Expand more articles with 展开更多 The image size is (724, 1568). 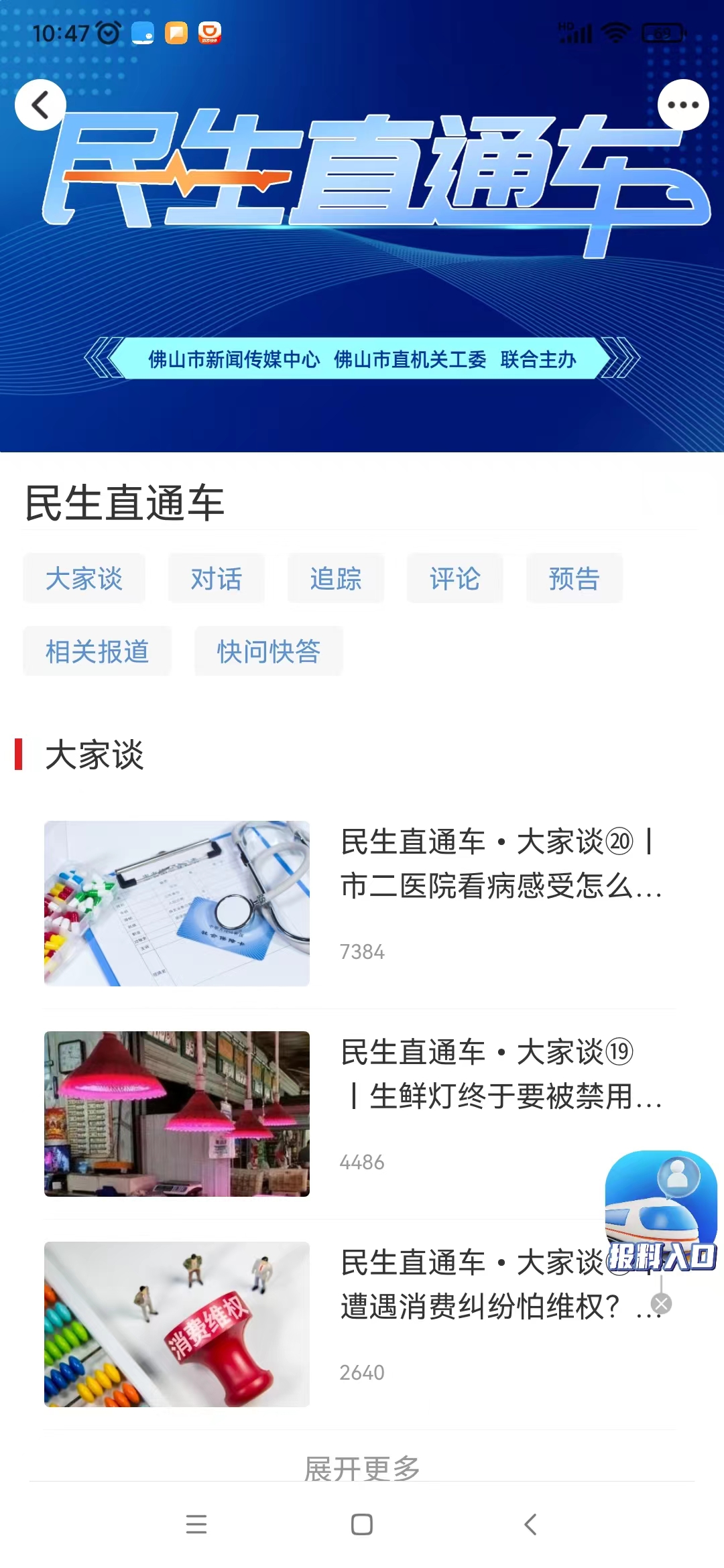pyautogui.click(x=362, y=1467)
